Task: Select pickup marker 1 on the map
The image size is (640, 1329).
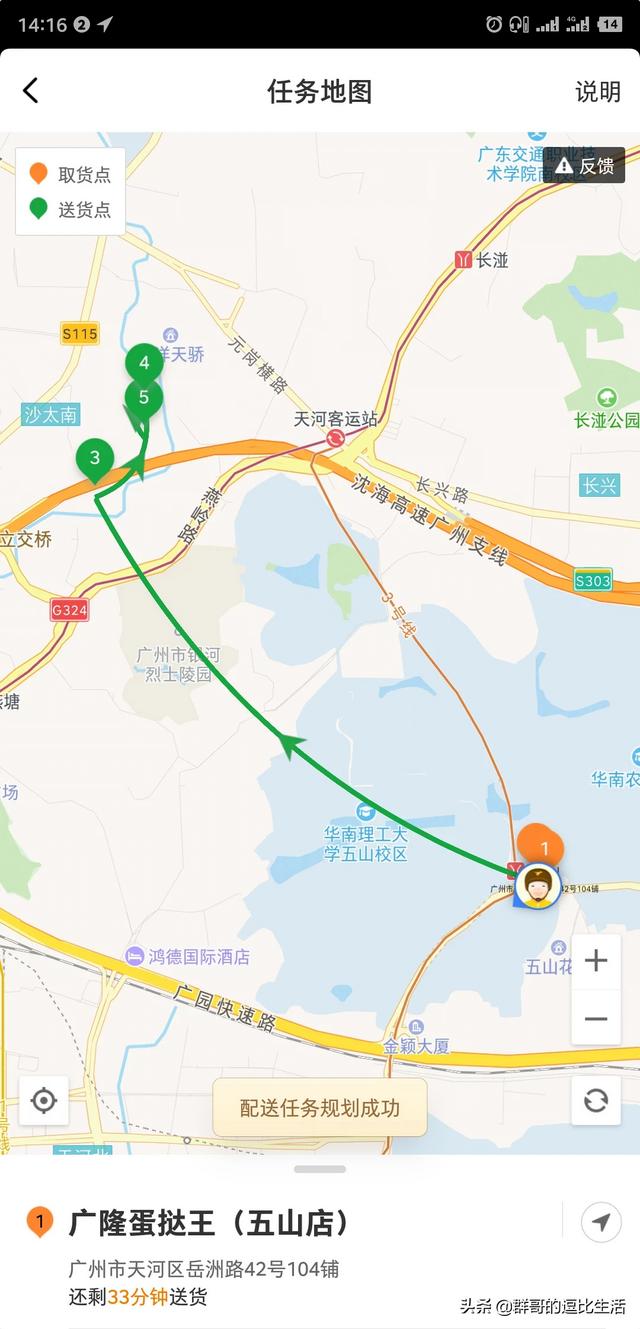Action: (x=543, y=848)
